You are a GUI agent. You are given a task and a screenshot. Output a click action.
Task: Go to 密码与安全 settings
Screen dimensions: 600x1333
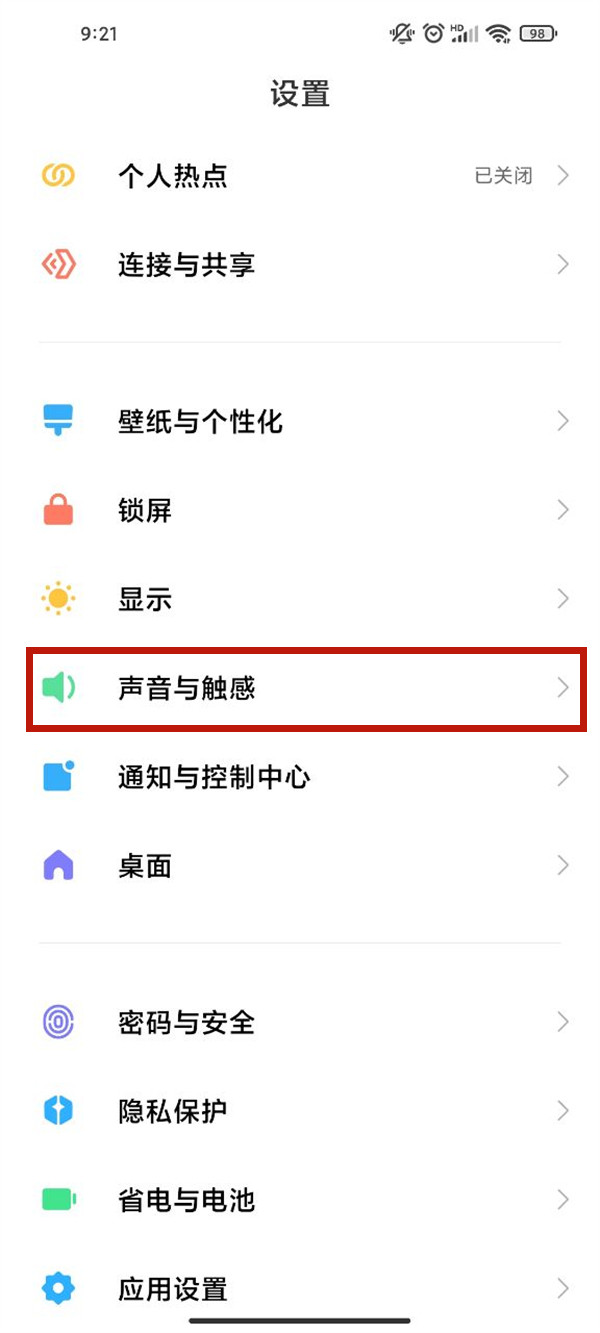coord(300,1022)
